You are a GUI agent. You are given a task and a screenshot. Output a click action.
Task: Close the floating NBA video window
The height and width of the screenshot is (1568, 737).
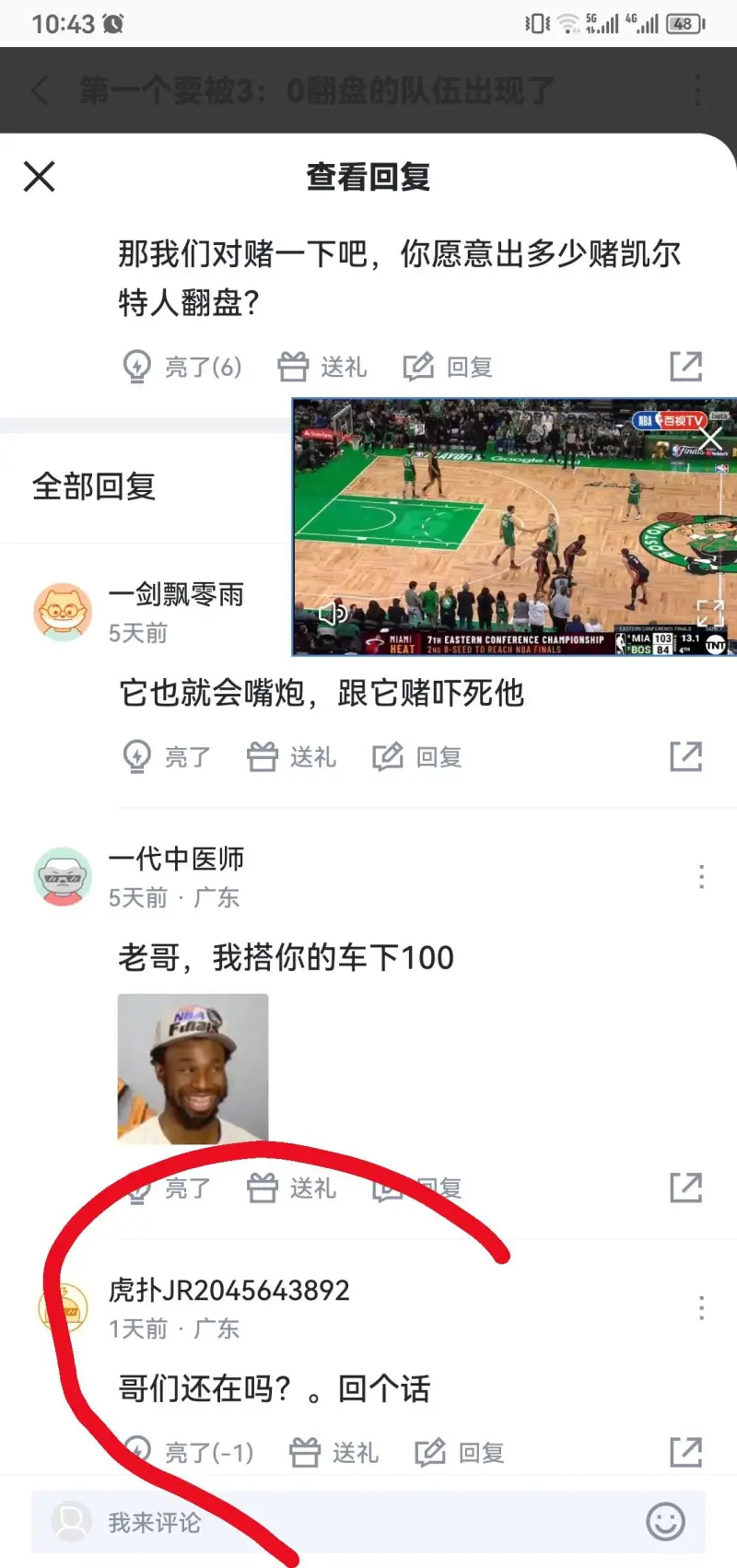pyautogui.click(x=710, y=439)
